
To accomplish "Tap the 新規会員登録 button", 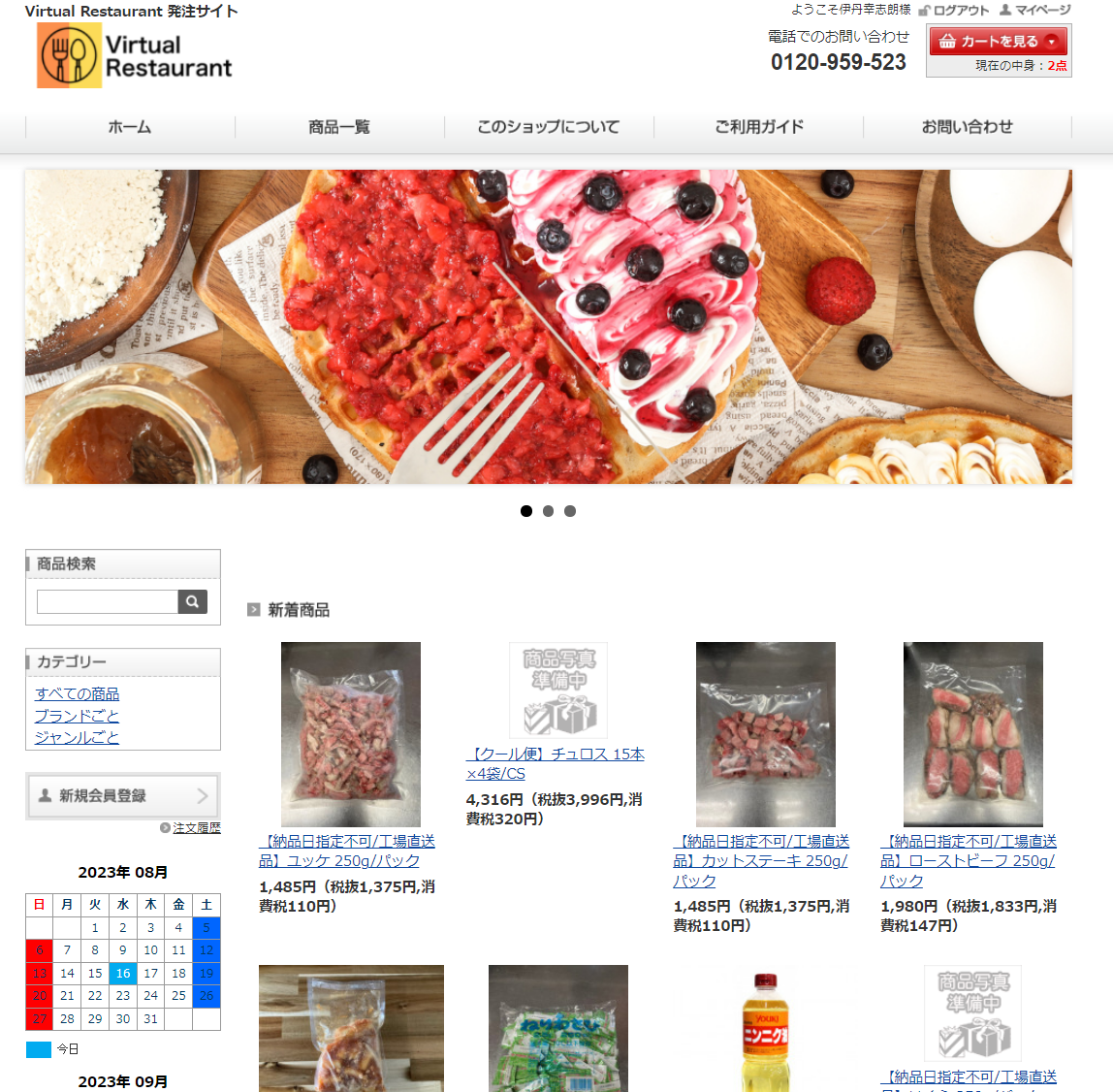I will [123, 796].
